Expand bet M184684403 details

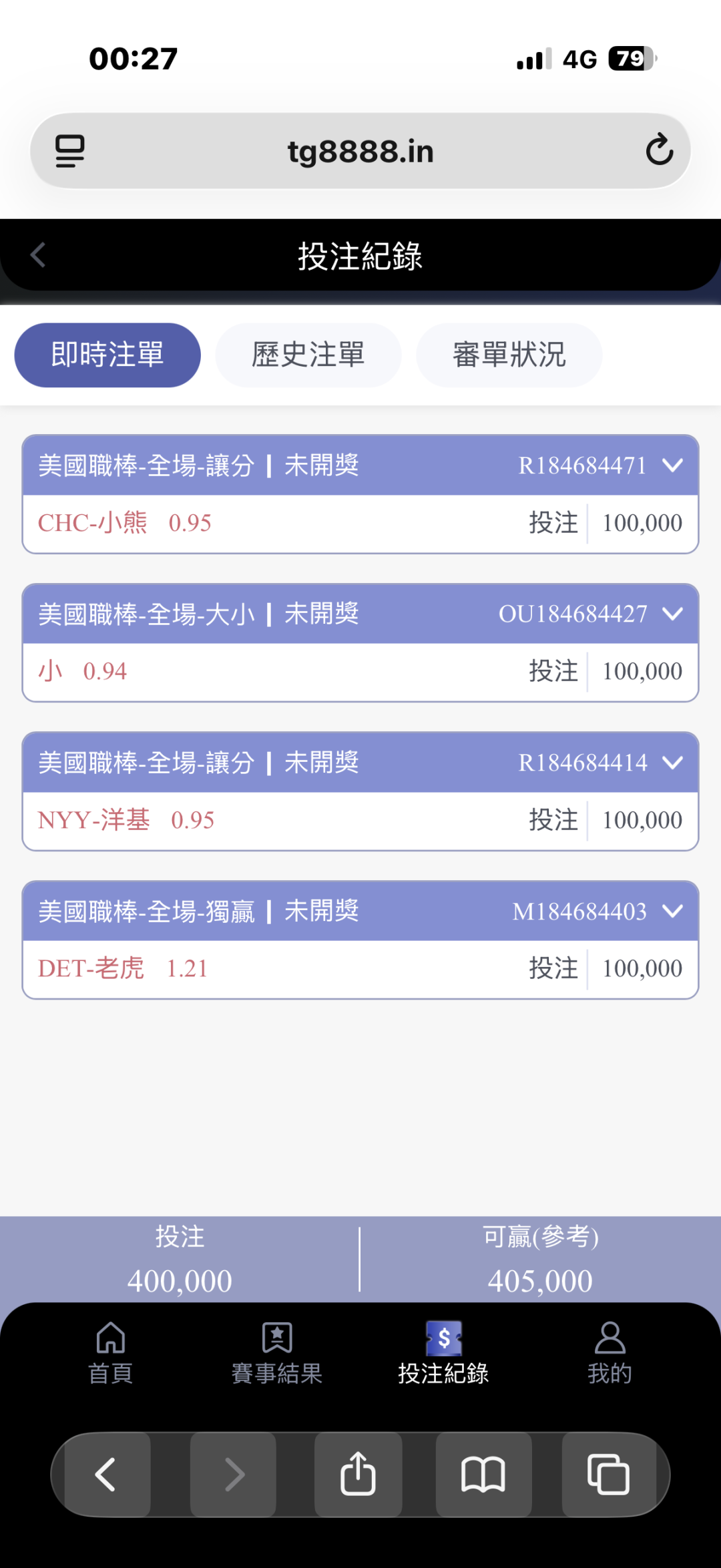673,911
